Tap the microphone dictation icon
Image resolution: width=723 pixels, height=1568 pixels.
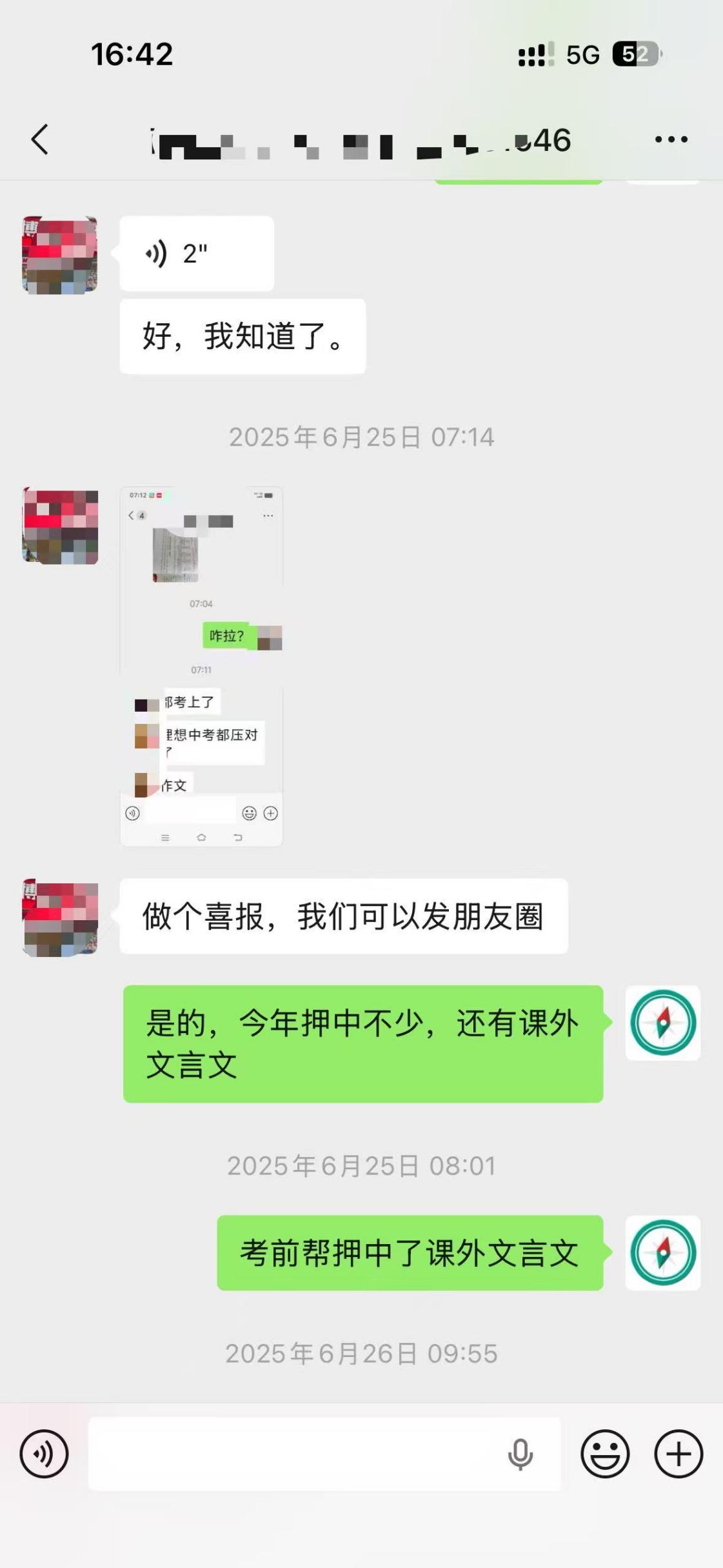tap(520, 1454)
